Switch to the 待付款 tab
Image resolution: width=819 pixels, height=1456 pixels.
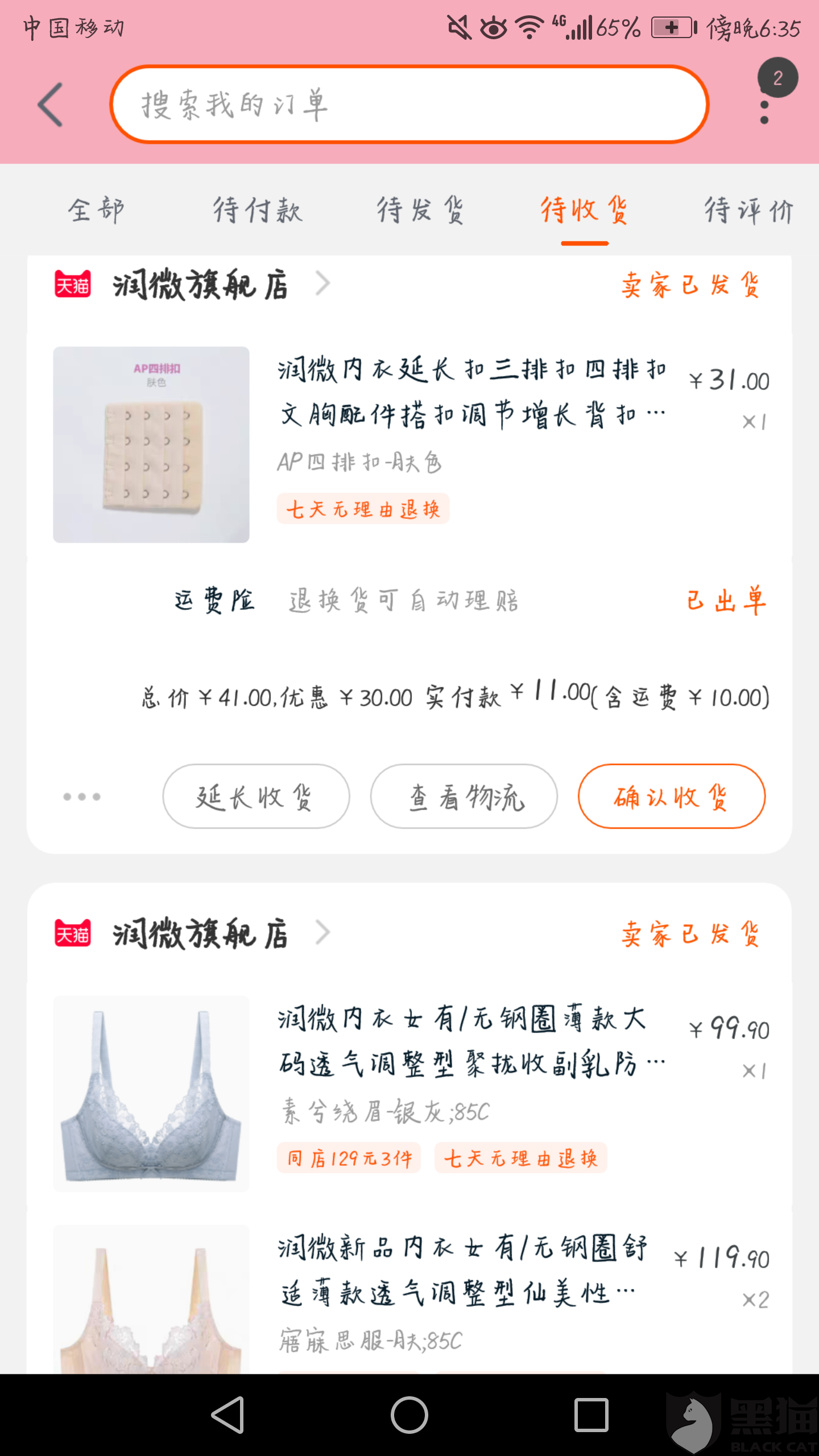tap(258, 210)
